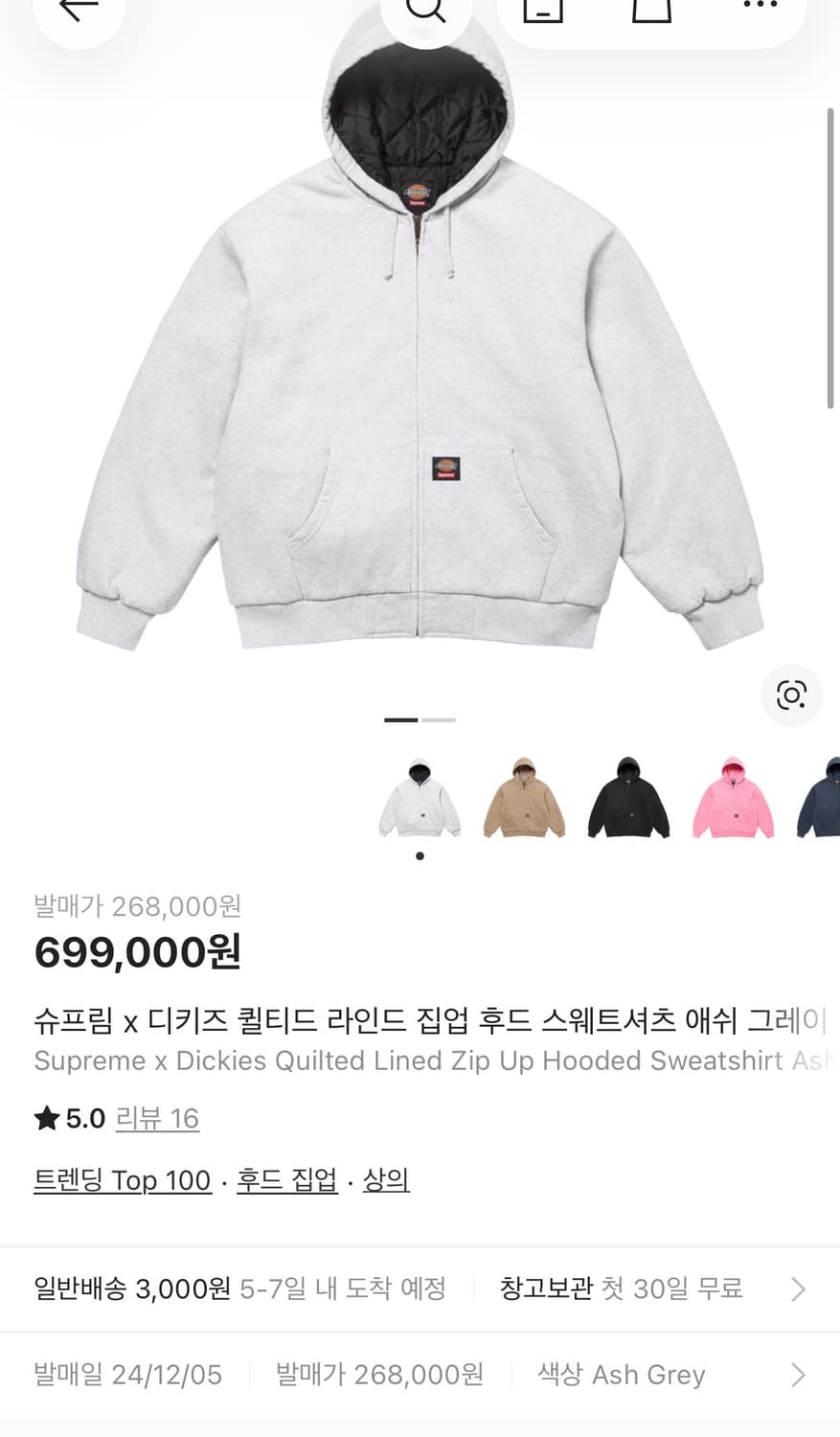Screen dimensions: 840x1437
Task: Click the 트렌딩 Top 100 link
Action: (122, 1180)
